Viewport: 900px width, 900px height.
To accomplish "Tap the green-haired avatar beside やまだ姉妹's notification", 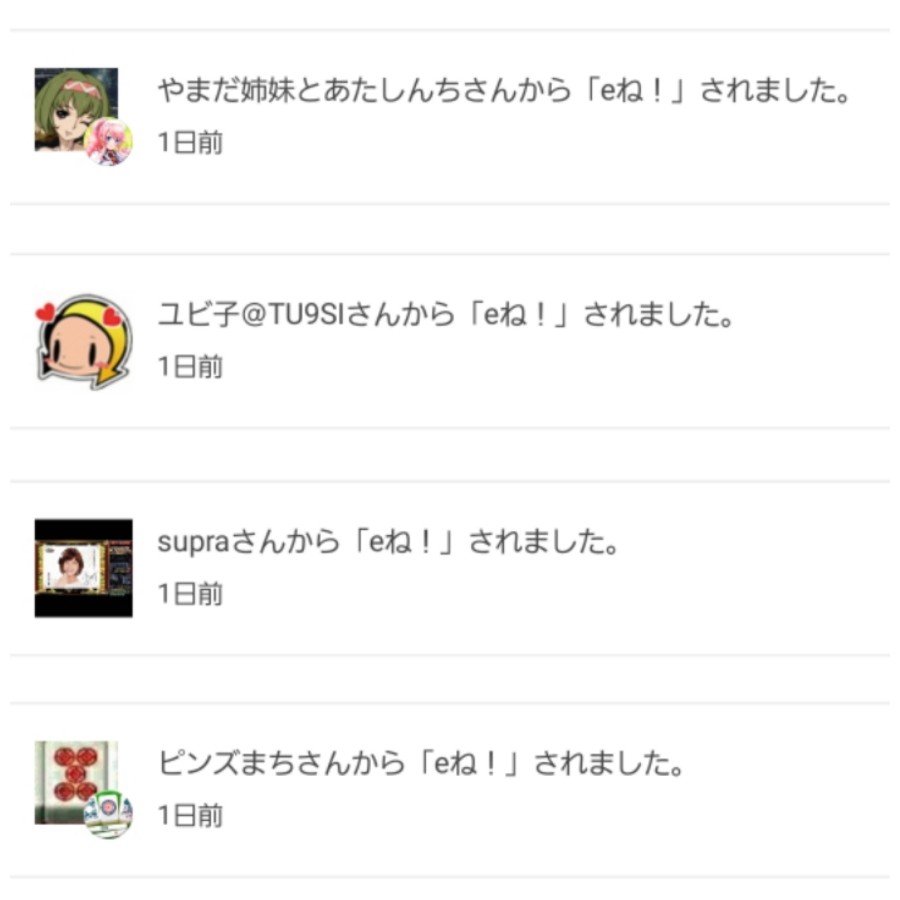I will pos(75,109).
